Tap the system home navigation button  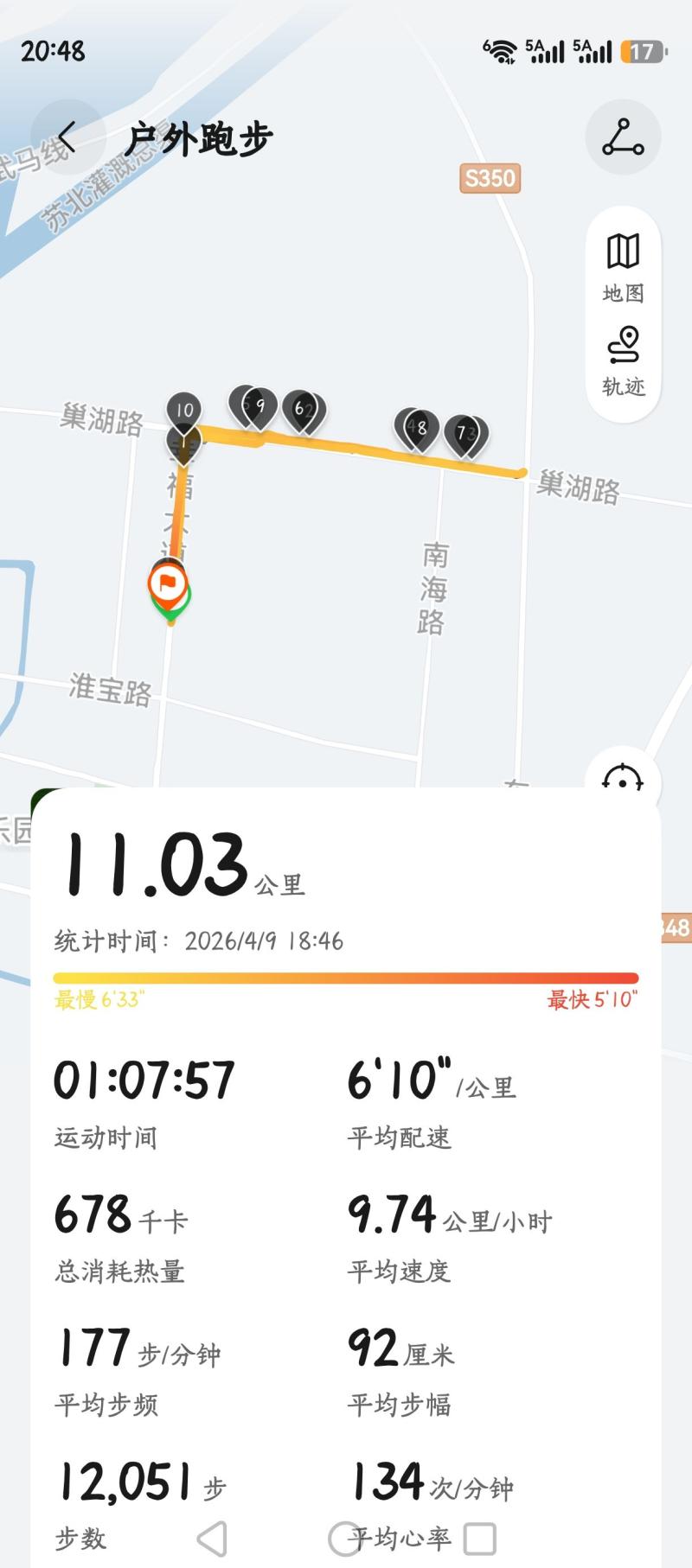(344, 1539)
